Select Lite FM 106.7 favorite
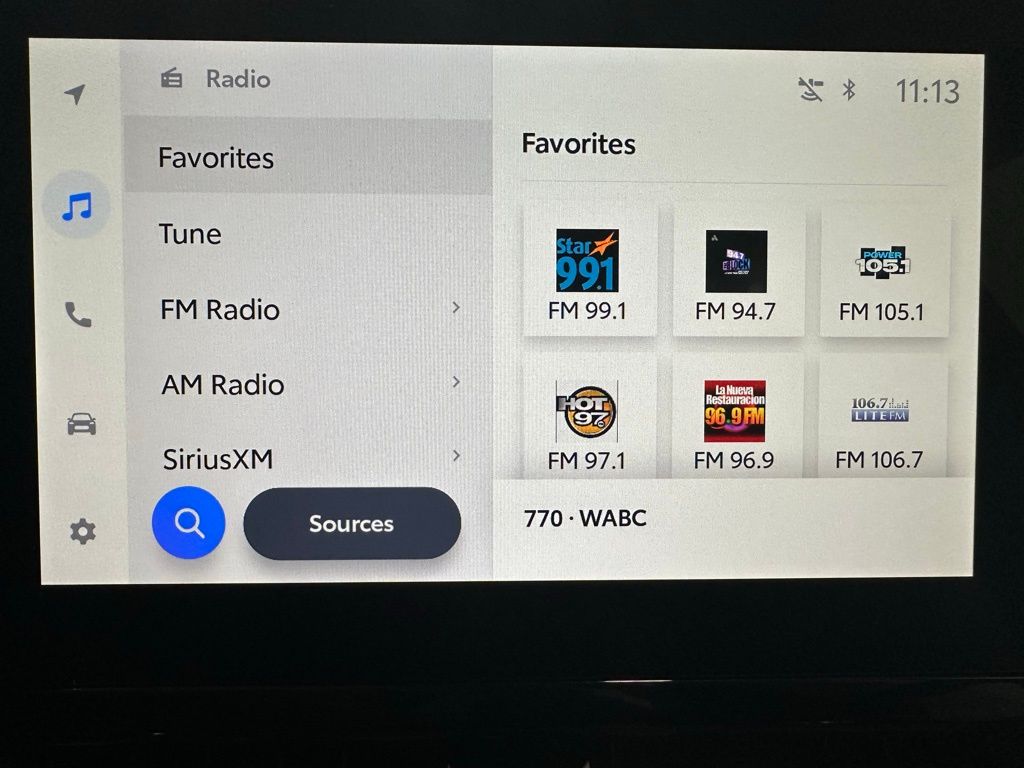The width and height of the screenshot is (1024, 768). 880,418
